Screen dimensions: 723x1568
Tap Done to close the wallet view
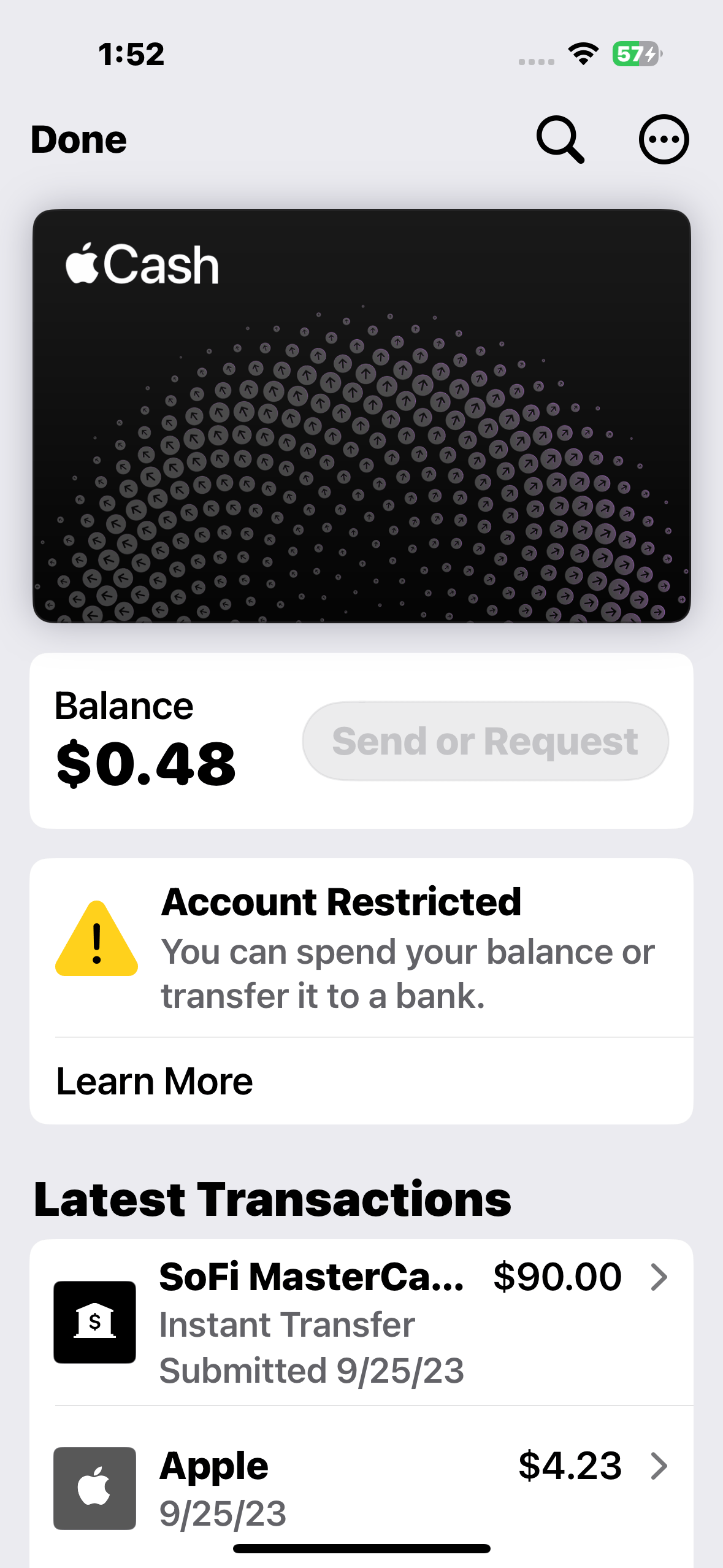tap(78, 140)
